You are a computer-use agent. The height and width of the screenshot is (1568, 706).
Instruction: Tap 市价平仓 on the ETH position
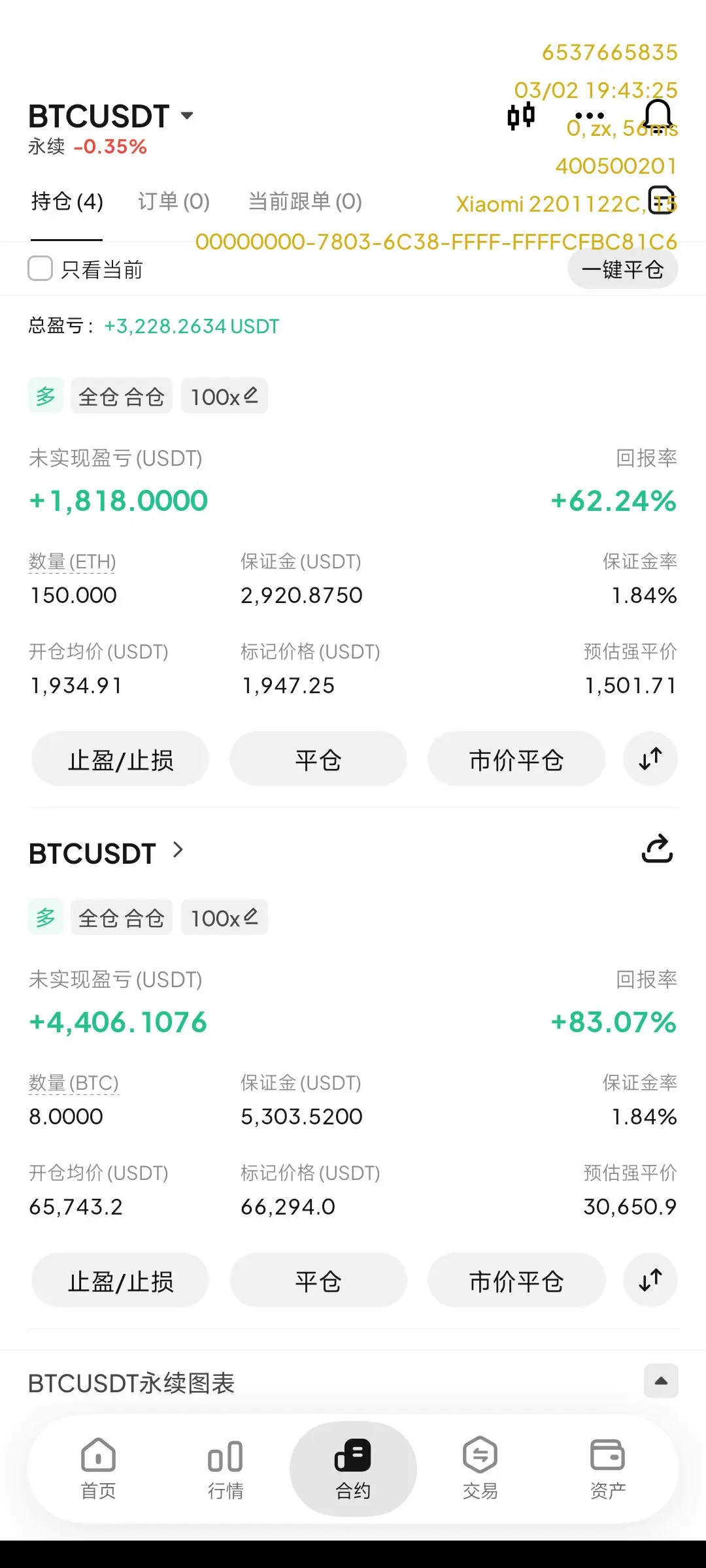point(516,759)
